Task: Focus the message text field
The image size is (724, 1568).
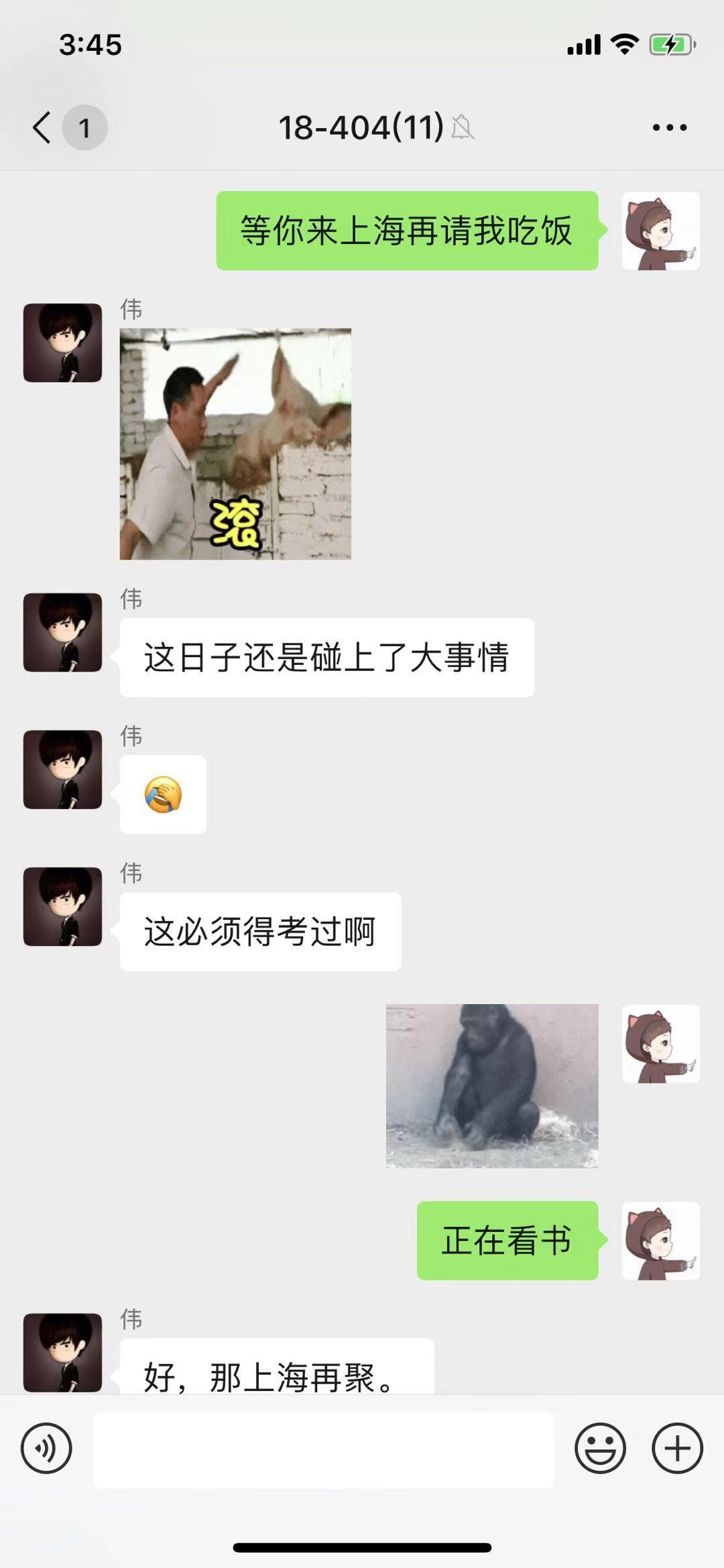Action: [x=323, y=1449]
